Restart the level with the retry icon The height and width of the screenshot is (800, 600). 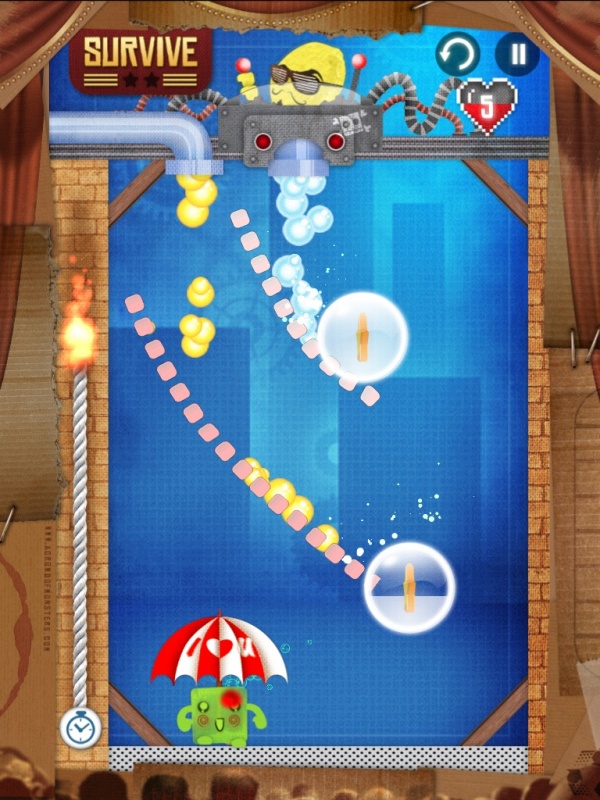point(457,54)
